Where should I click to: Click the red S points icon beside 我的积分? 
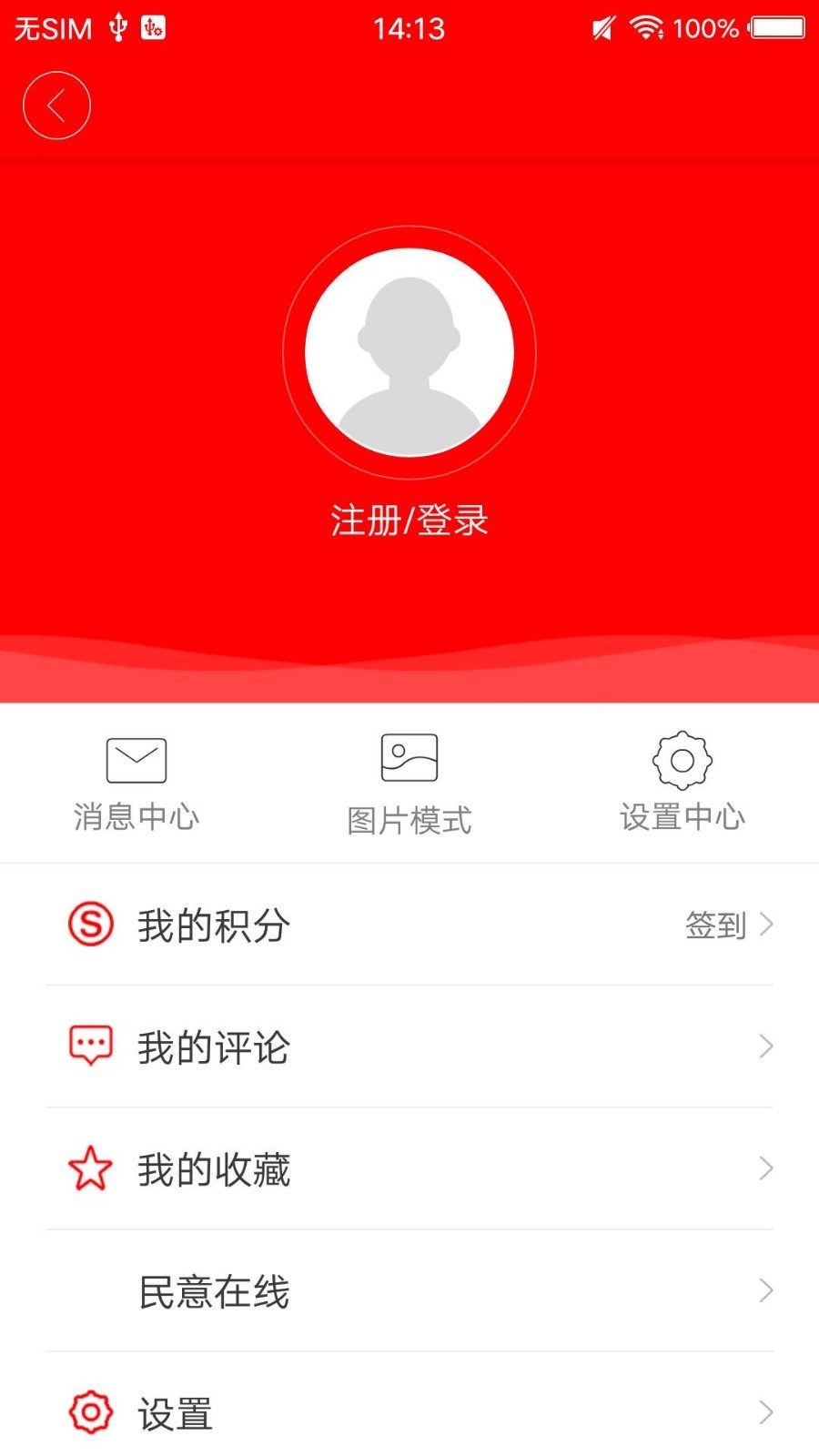click(x=89, y=925)
